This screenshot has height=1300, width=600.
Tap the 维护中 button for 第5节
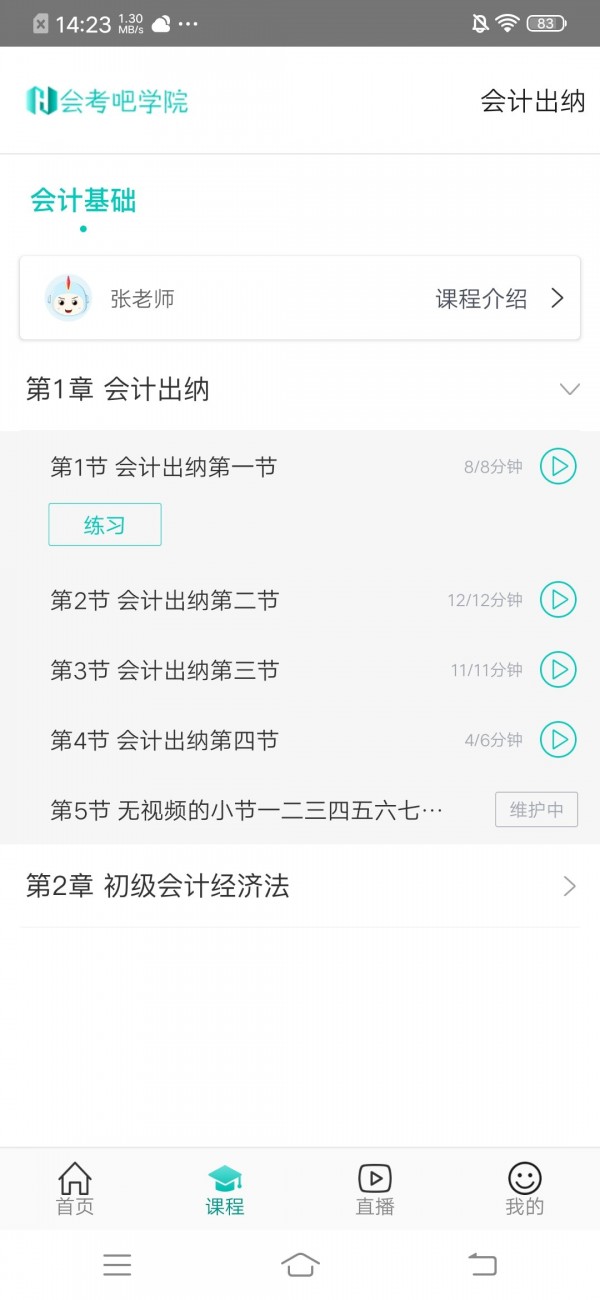click(536, 810)
